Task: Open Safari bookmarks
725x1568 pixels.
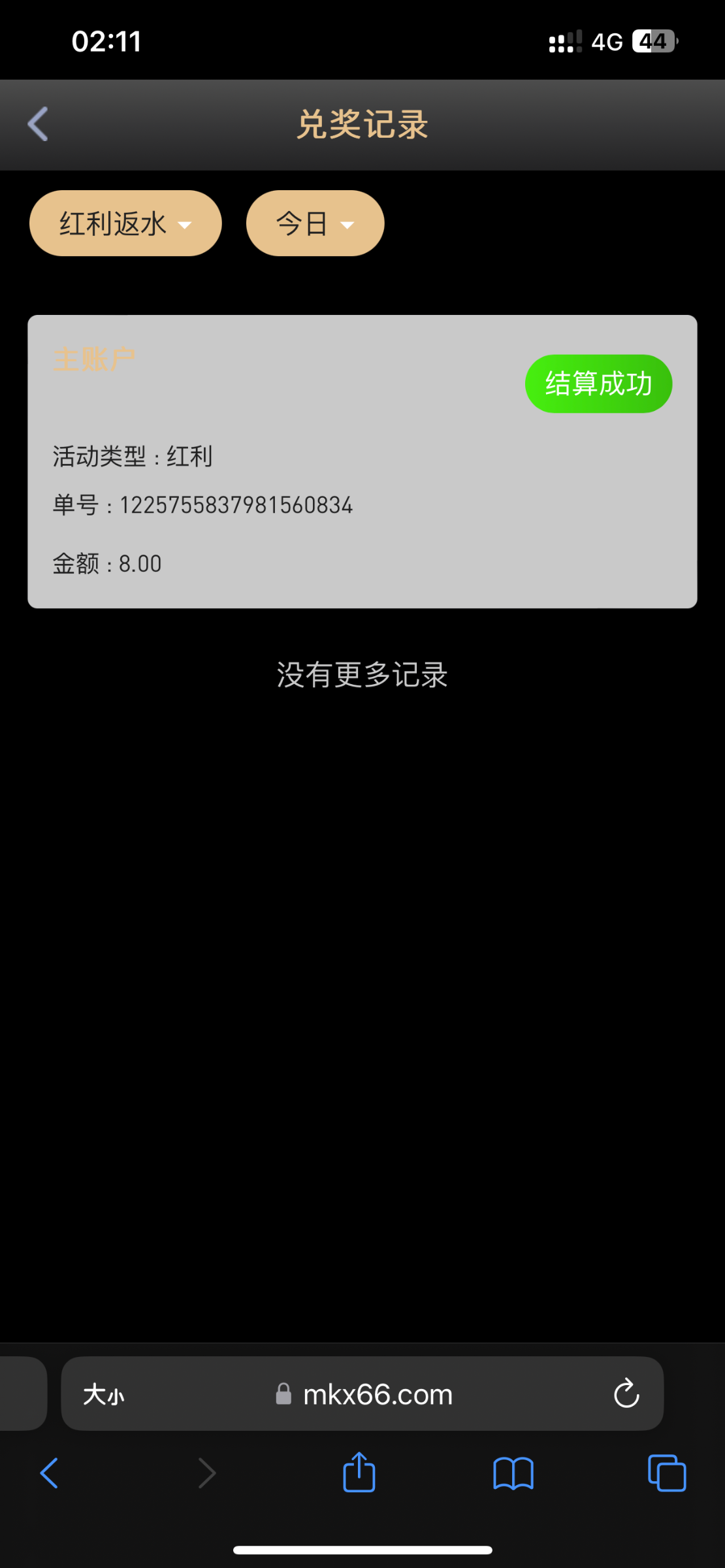Action: pyautogui.click(x=513, y=1473)
